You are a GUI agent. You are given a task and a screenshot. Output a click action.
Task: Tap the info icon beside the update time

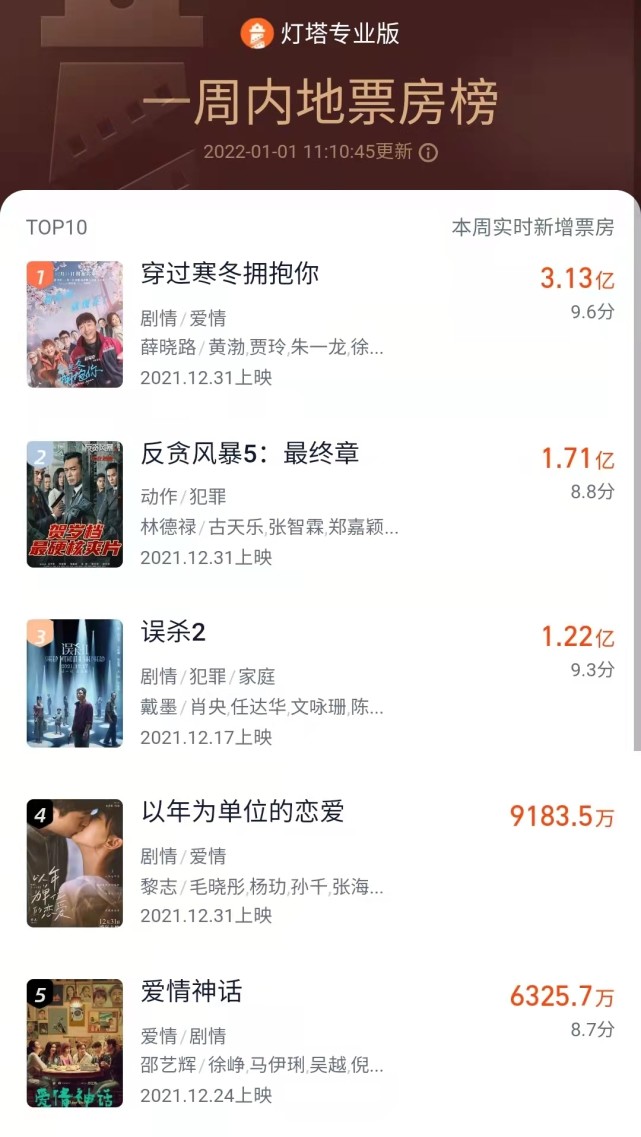pos(428,152)
